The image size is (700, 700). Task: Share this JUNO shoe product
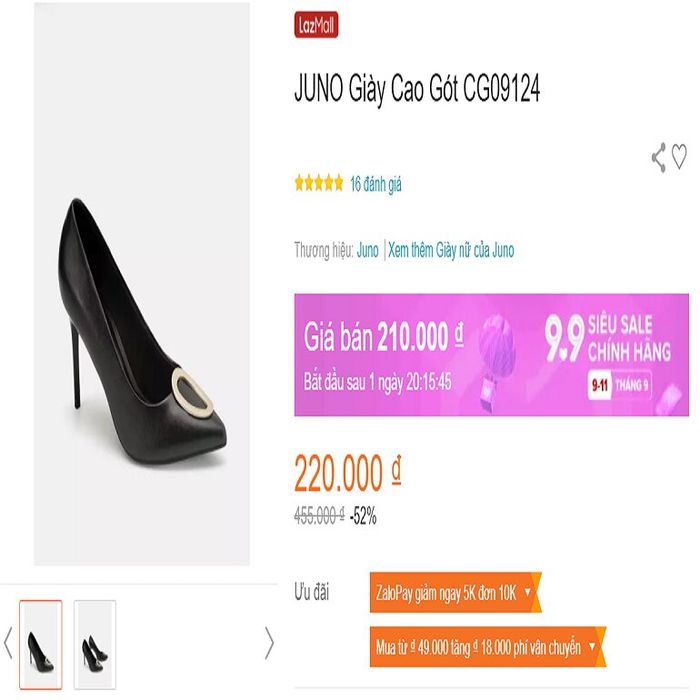(x=658, y=157)
